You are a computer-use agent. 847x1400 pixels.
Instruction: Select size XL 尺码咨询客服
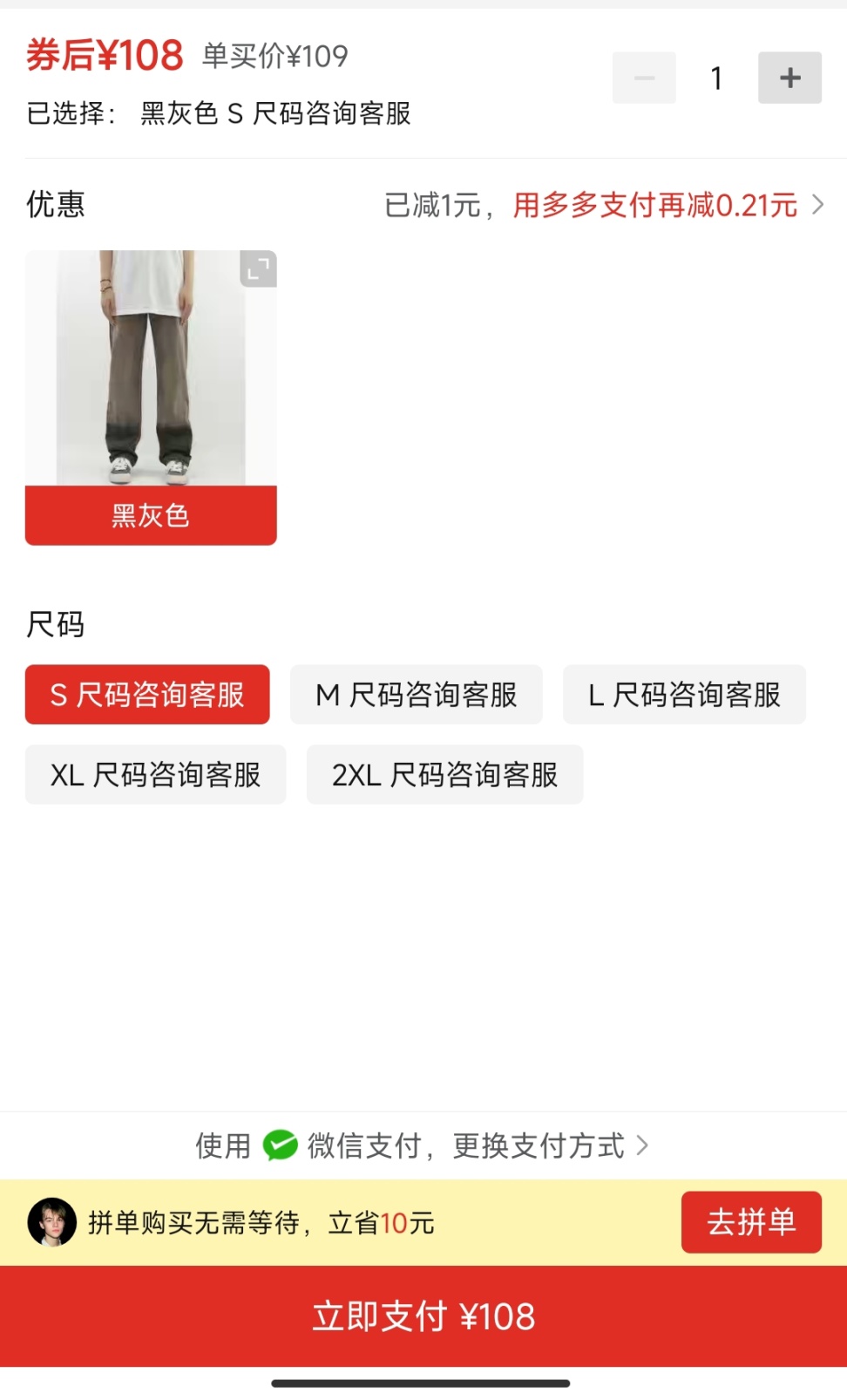pyautogui.click(x=155, y=774)
